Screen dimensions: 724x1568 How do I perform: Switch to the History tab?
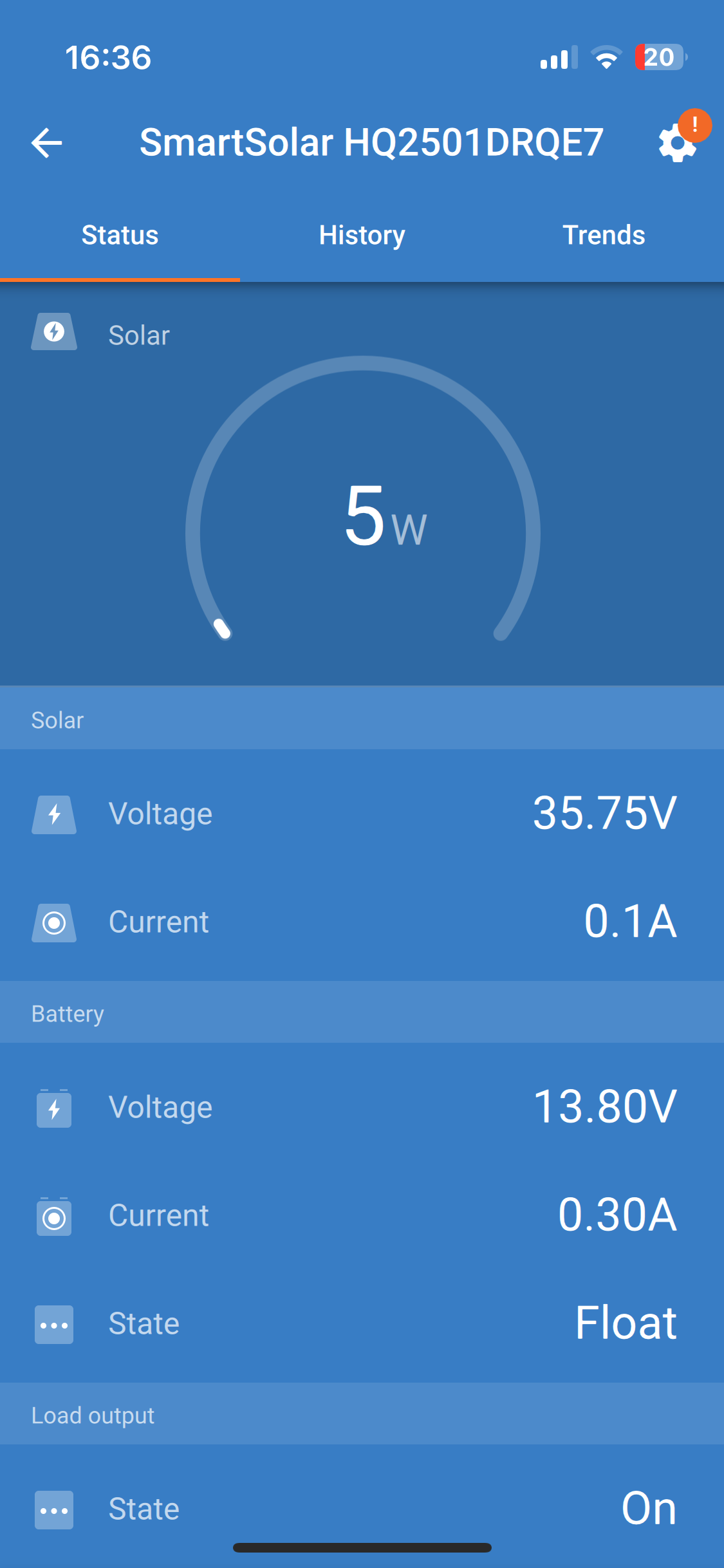[x=362, y=236]
